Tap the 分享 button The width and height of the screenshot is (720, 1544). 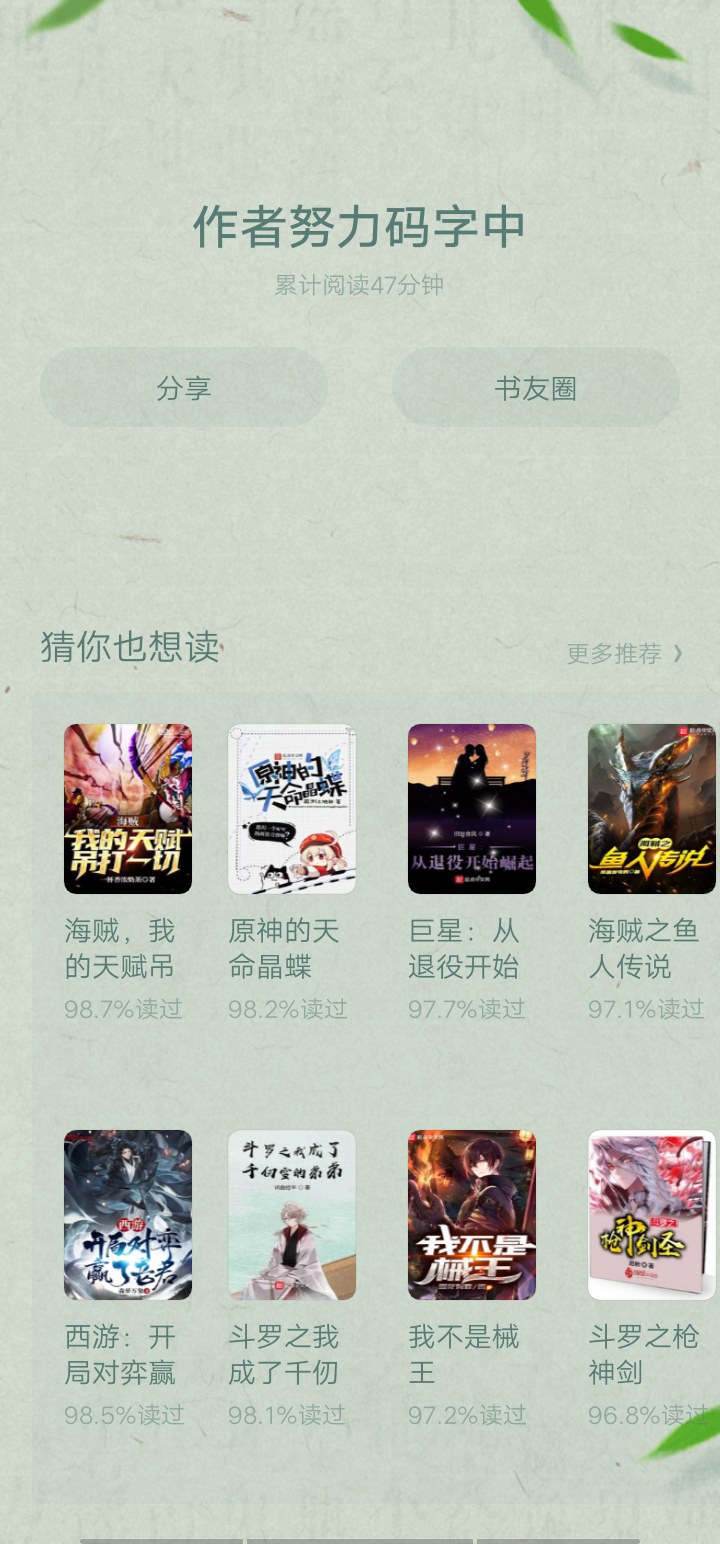(x=184, y=388)
